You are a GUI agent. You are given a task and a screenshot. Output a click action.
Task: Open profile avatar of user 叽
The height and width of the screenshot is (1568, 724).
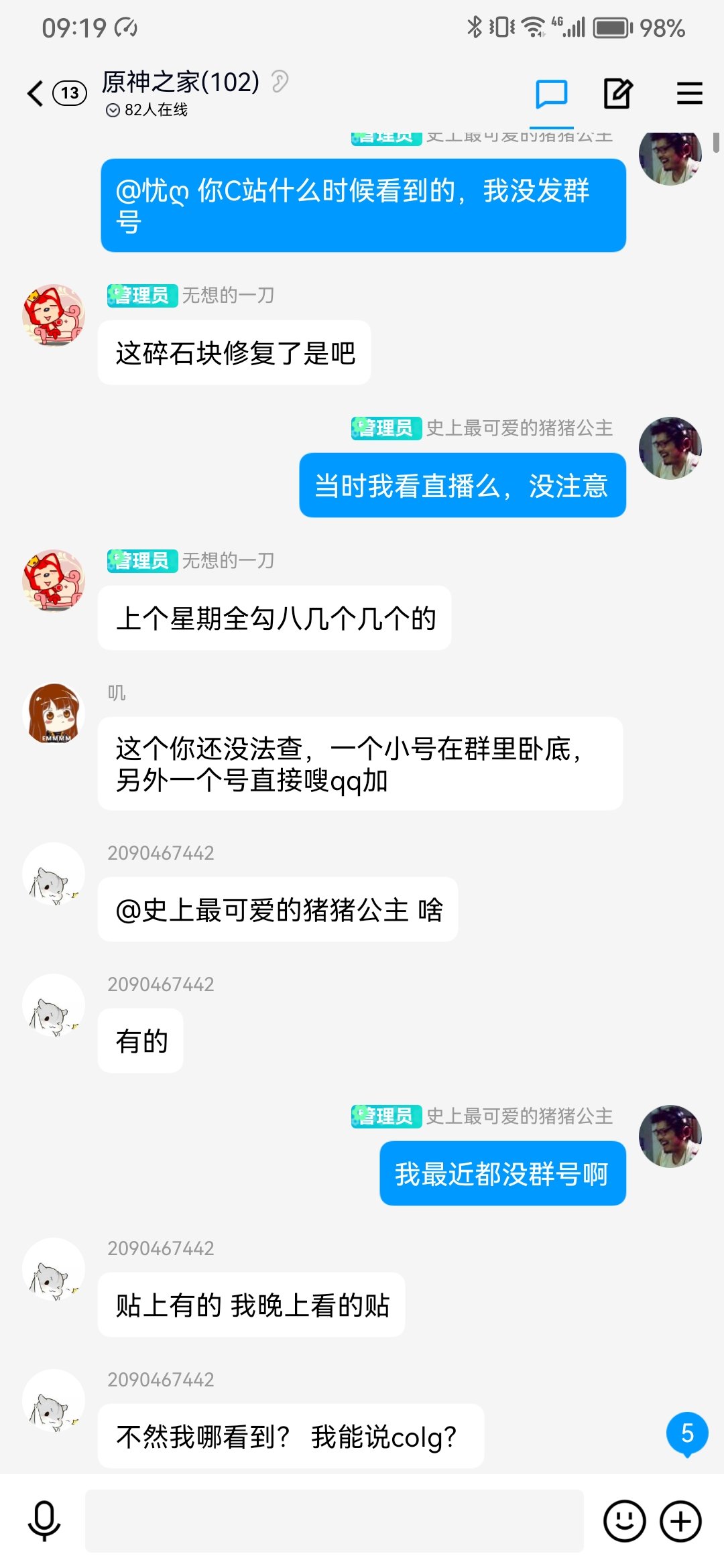(54, 714)
